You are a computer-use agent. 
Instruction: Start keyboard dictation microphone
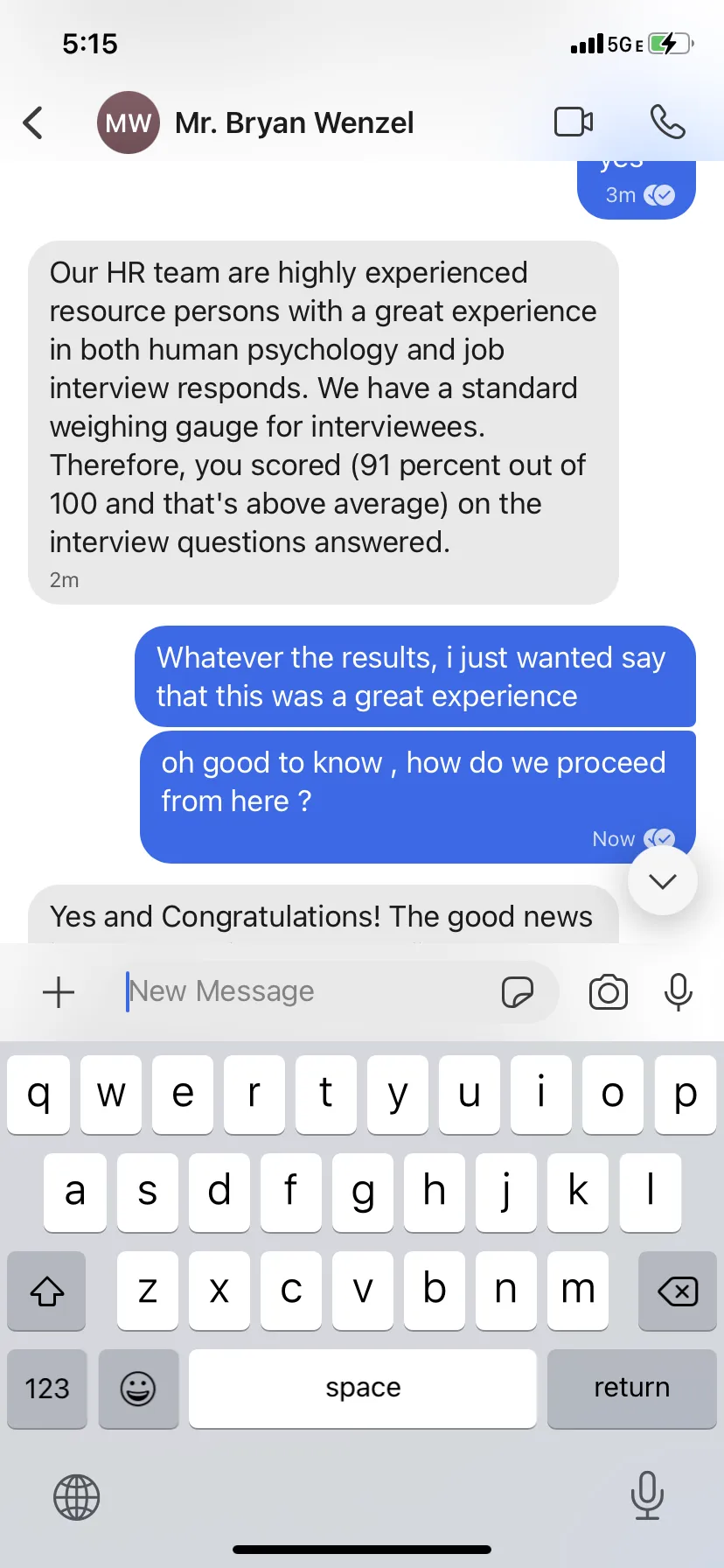click(647, 1495)
